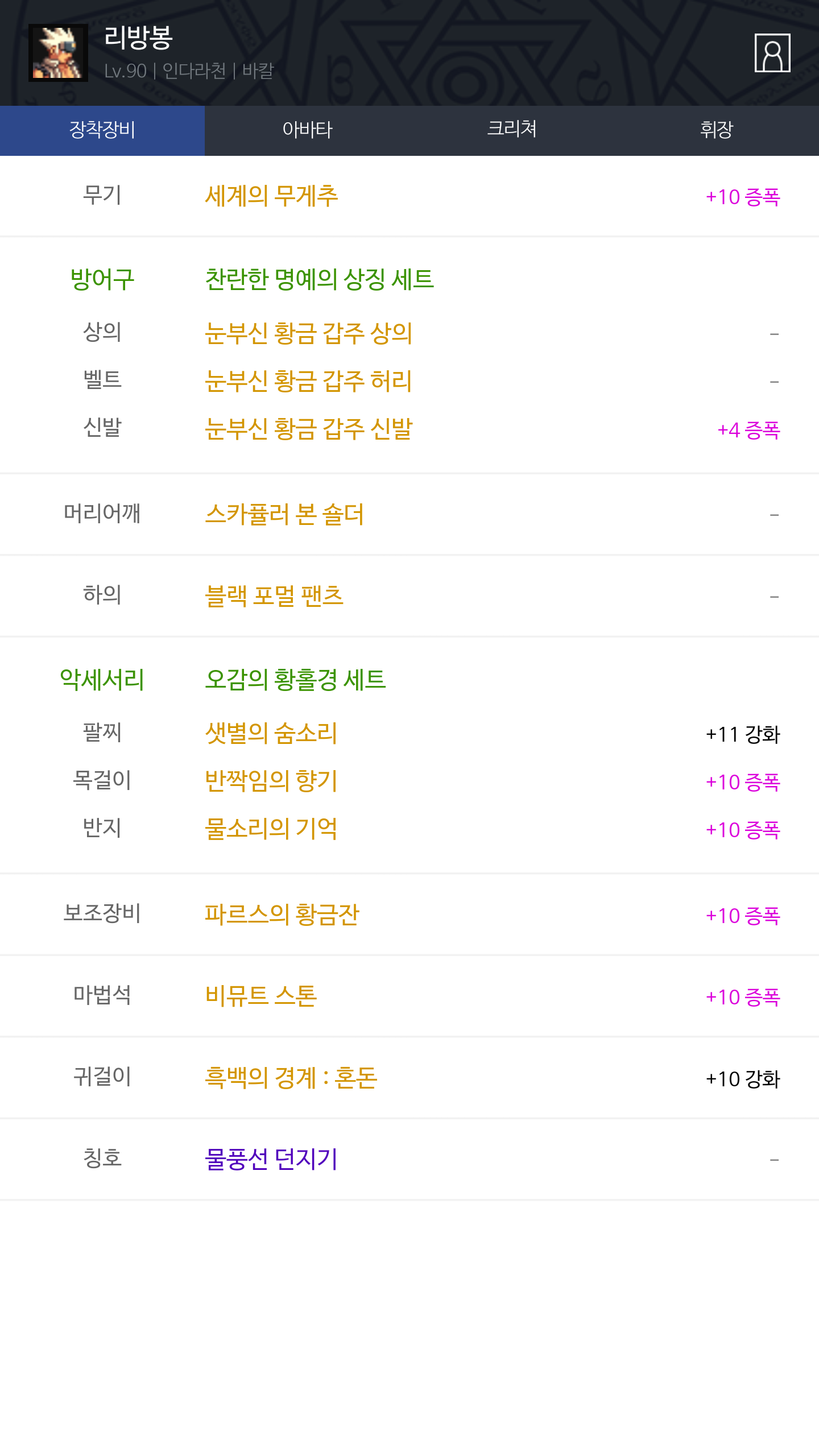View magic stone 비뮤트 스톤
Screen dimensions: 819x1456
click(x=261, y=996)
